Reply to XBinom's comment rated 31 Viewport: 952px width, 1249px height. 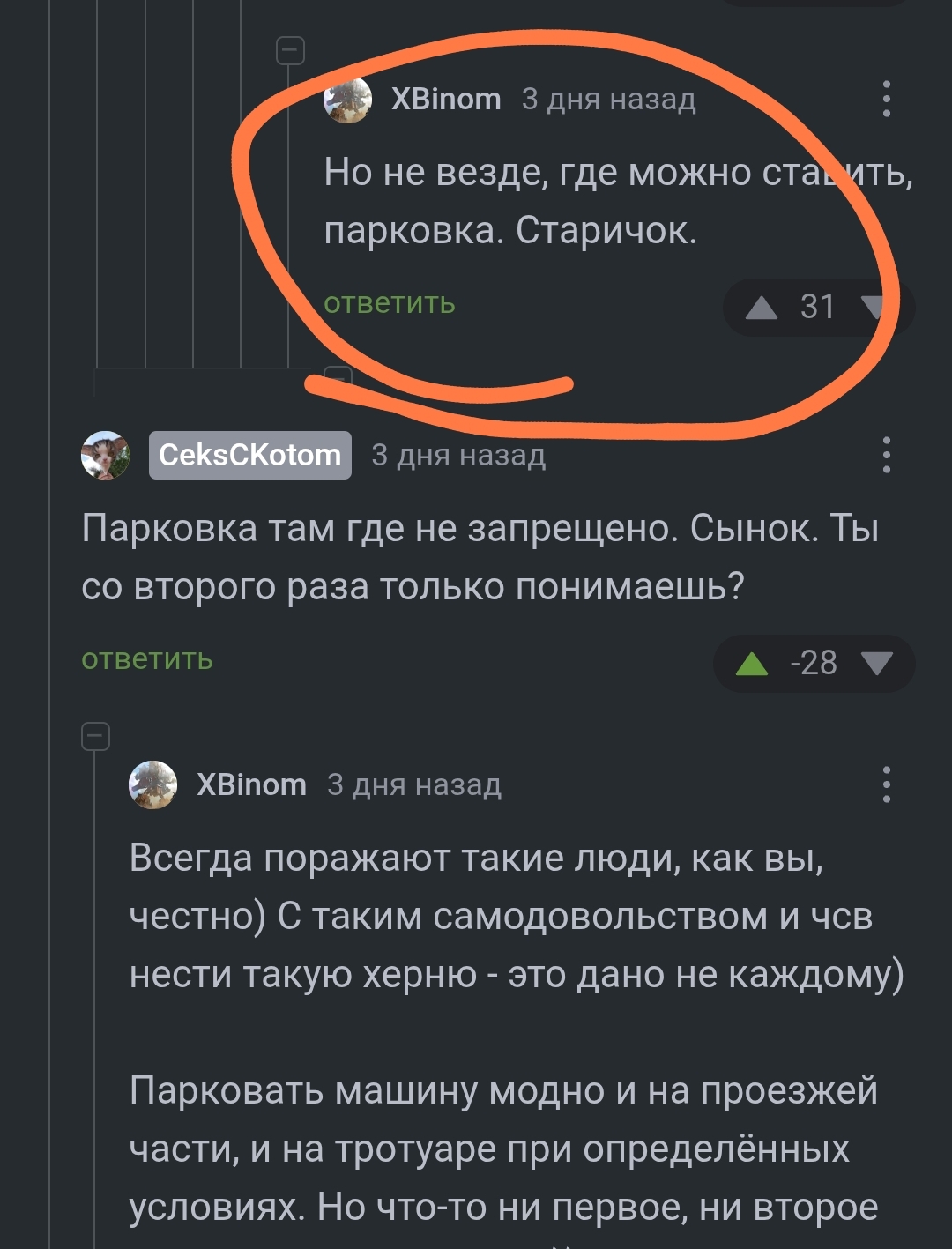pos(389,303)
